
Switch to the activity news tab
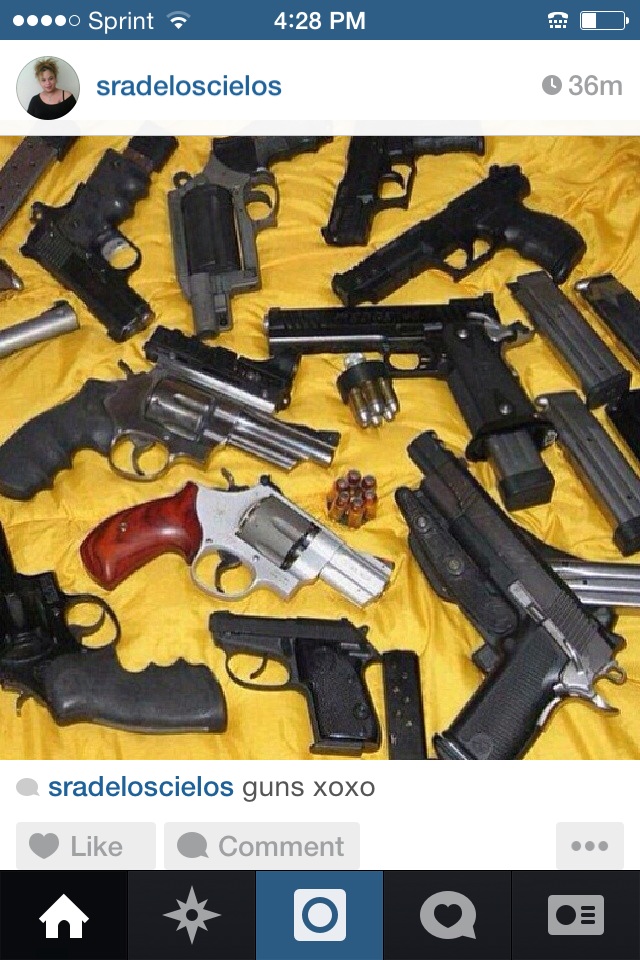point(447,915)
